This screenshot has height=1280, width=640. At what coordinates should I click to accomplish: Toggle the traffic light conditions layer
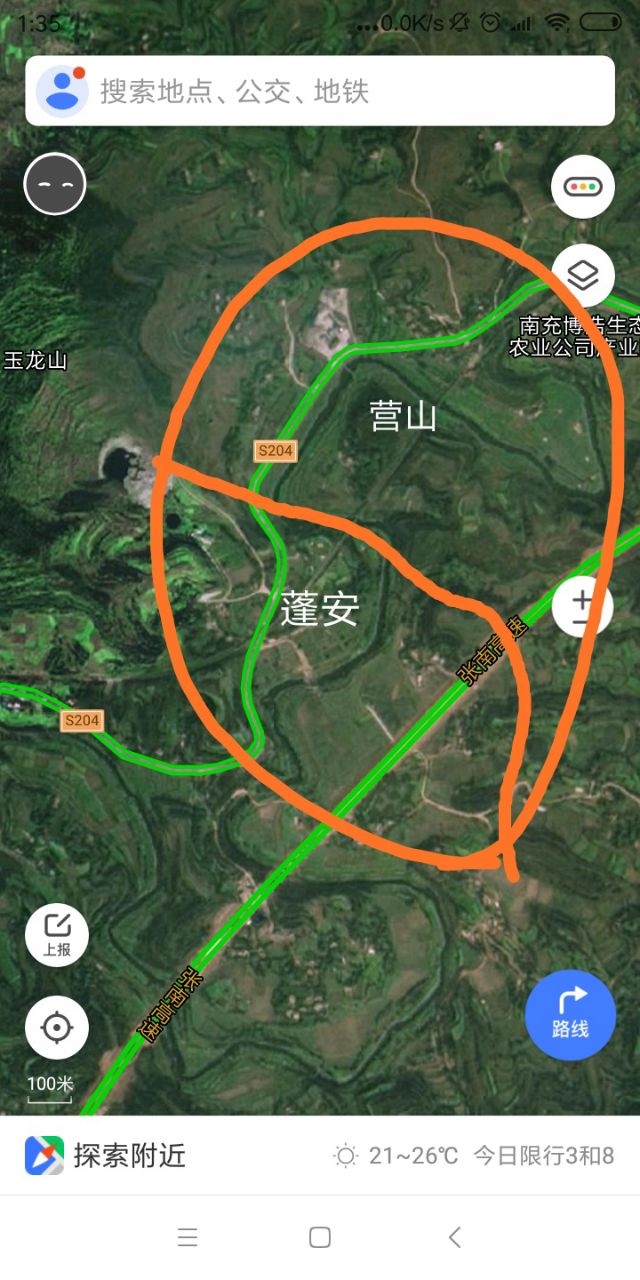[582, 186]
